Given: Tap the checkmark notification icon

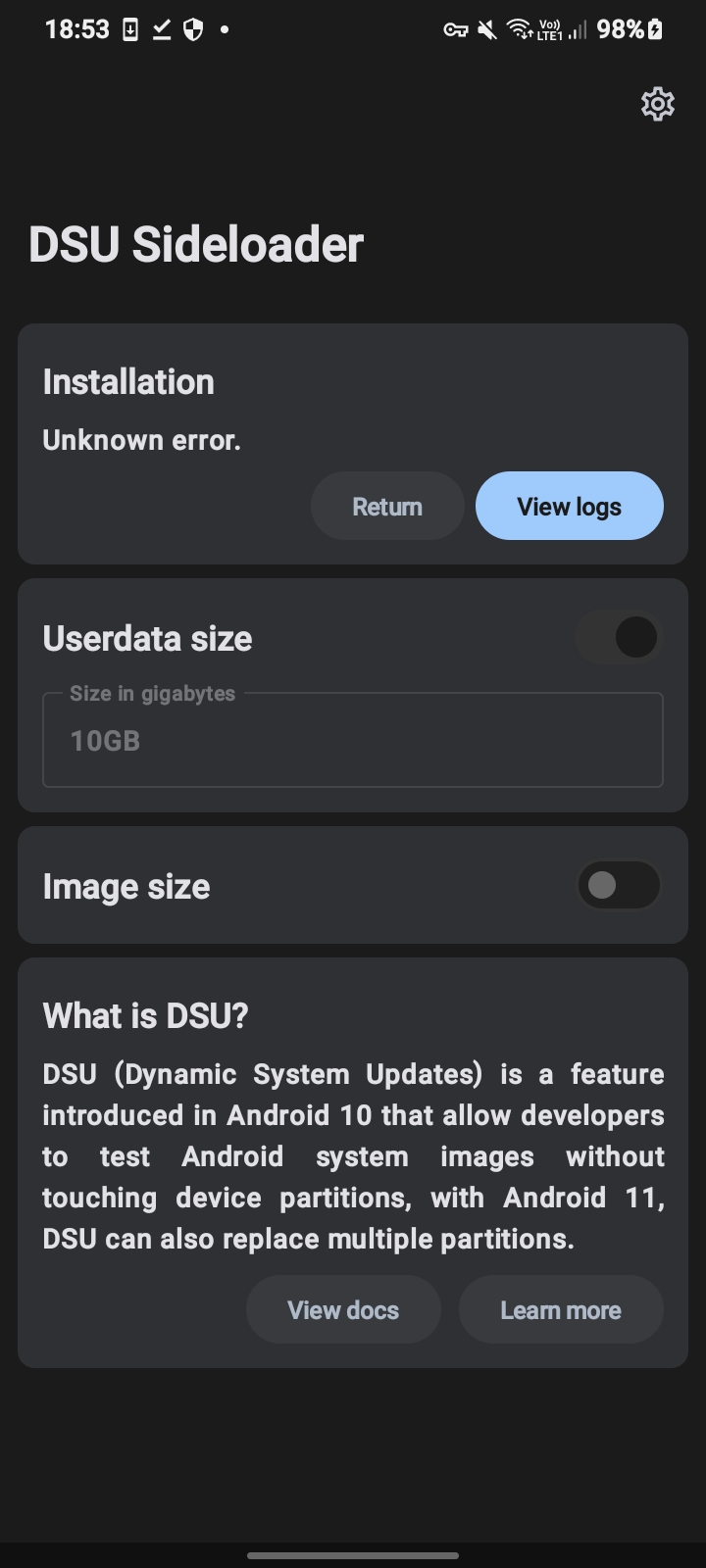Looking at the screenshot, I should click(x=161, y=29).
